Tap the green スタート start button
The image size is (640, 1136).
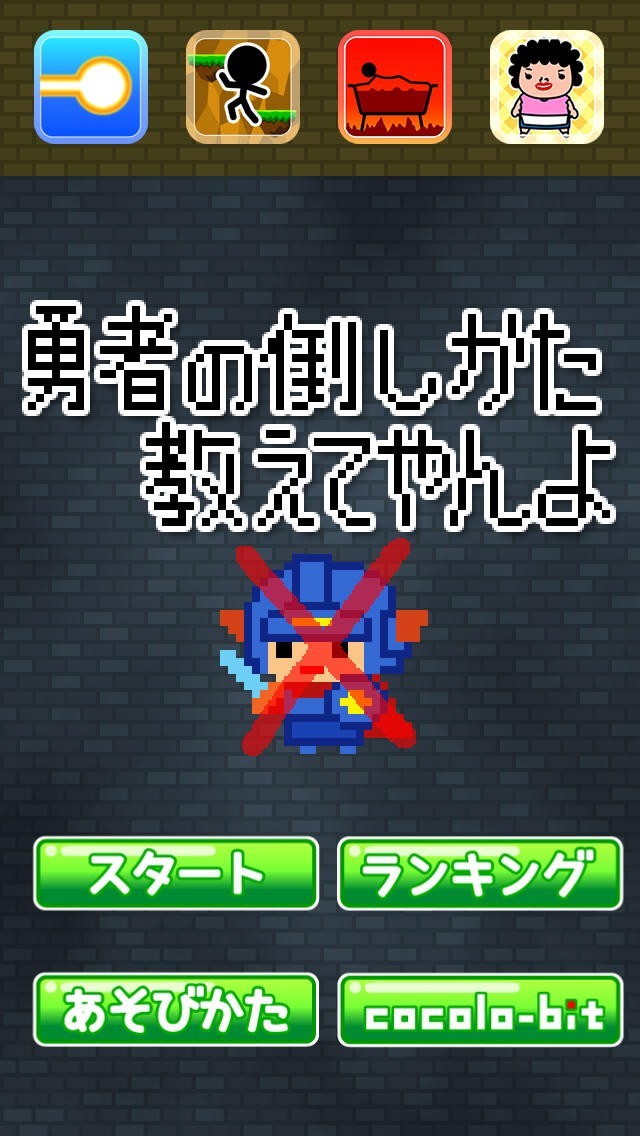pos(176,873)
